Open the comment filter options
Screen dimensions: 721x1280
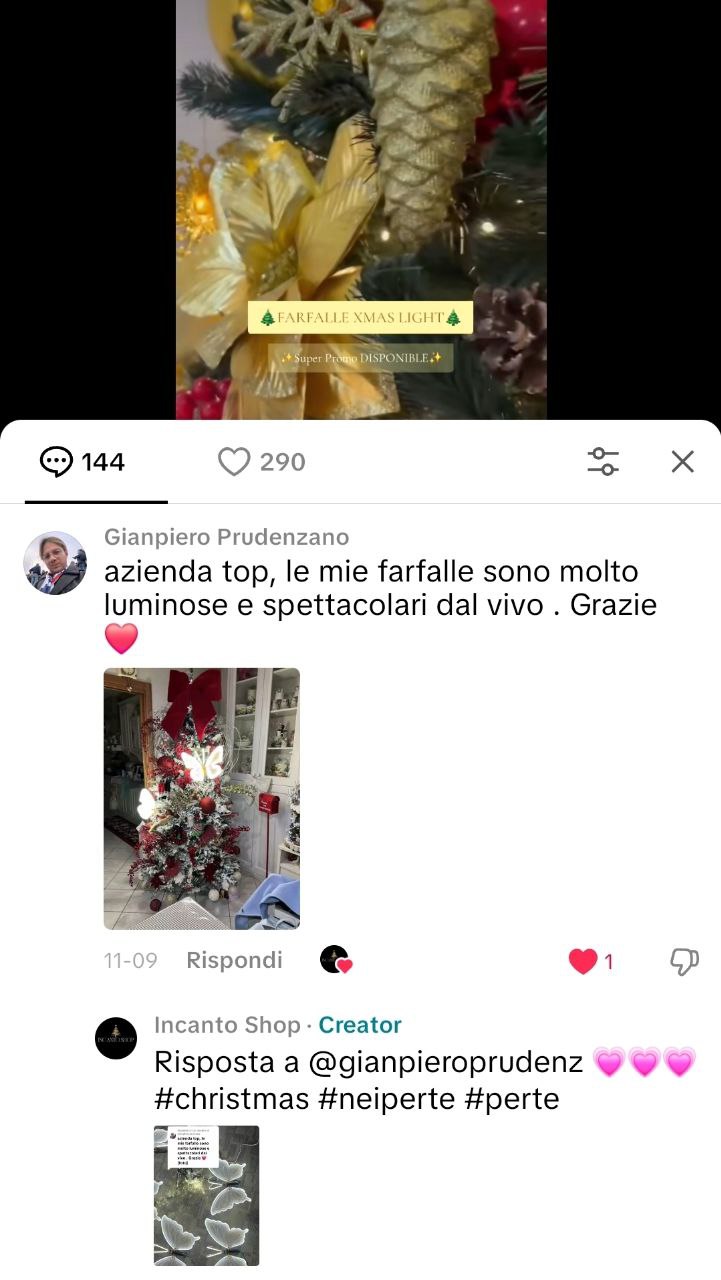tap(602, 461)
